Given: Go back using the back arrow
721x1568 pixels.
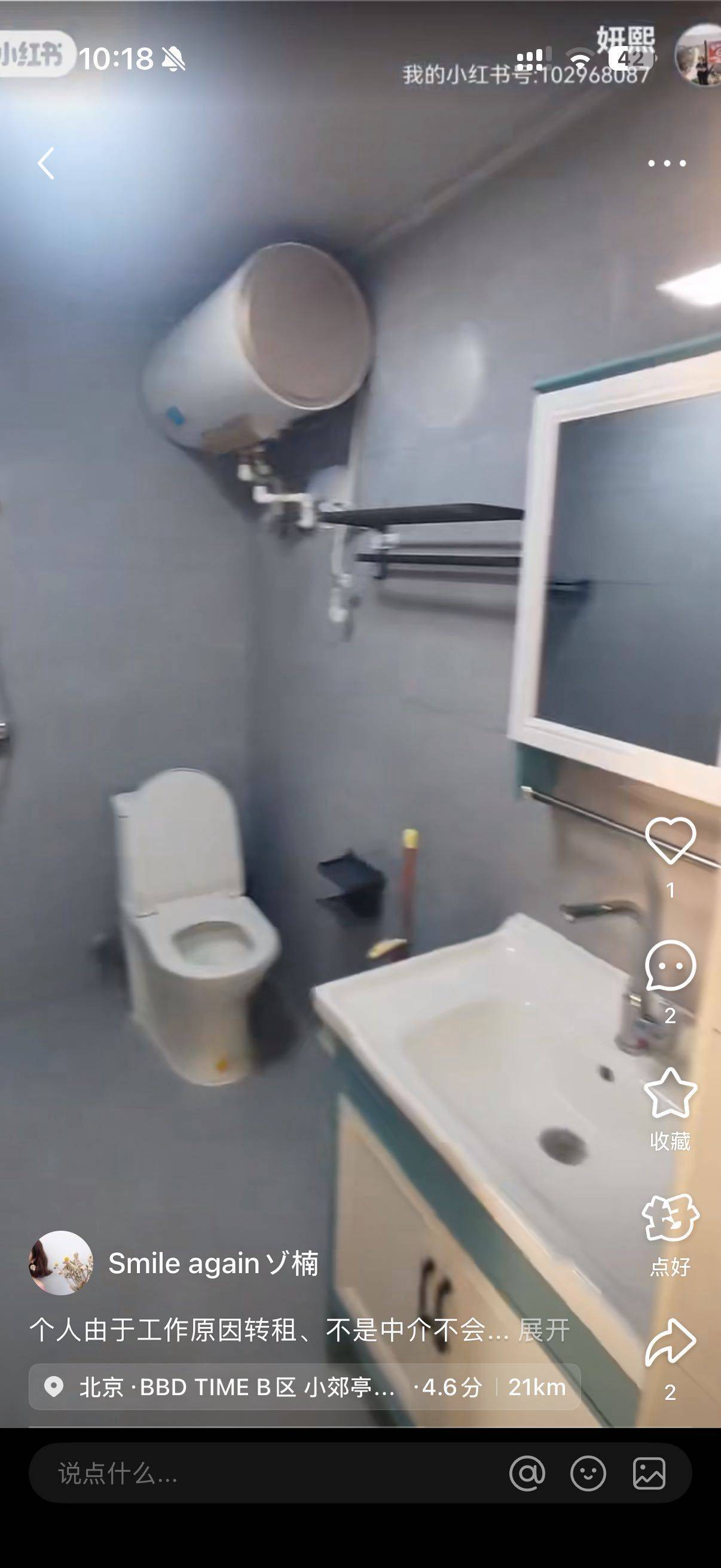Looking at the screenshot, I should click(46, 163).
